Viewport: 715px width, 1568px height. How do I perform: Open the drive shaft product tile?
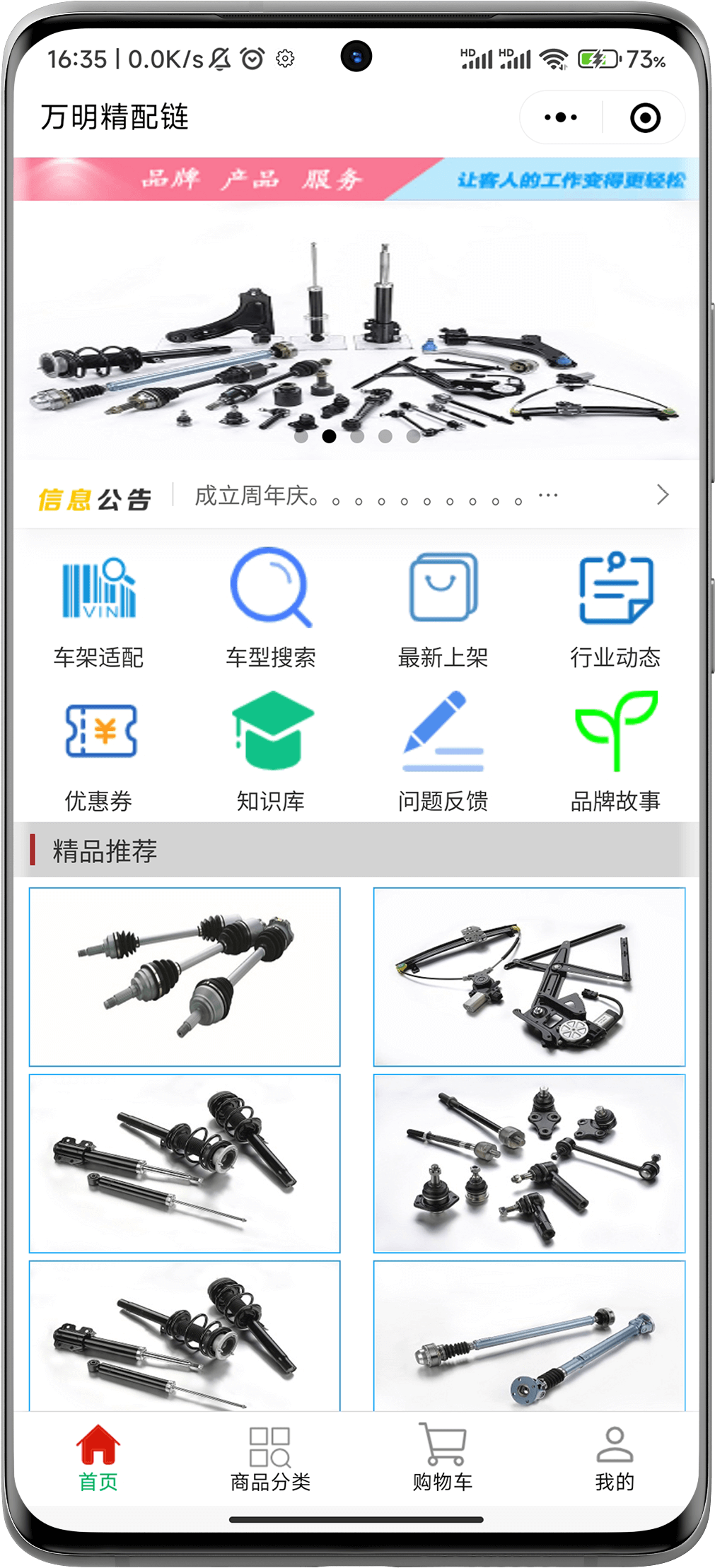pyautogui.click(x=185, y=976)
